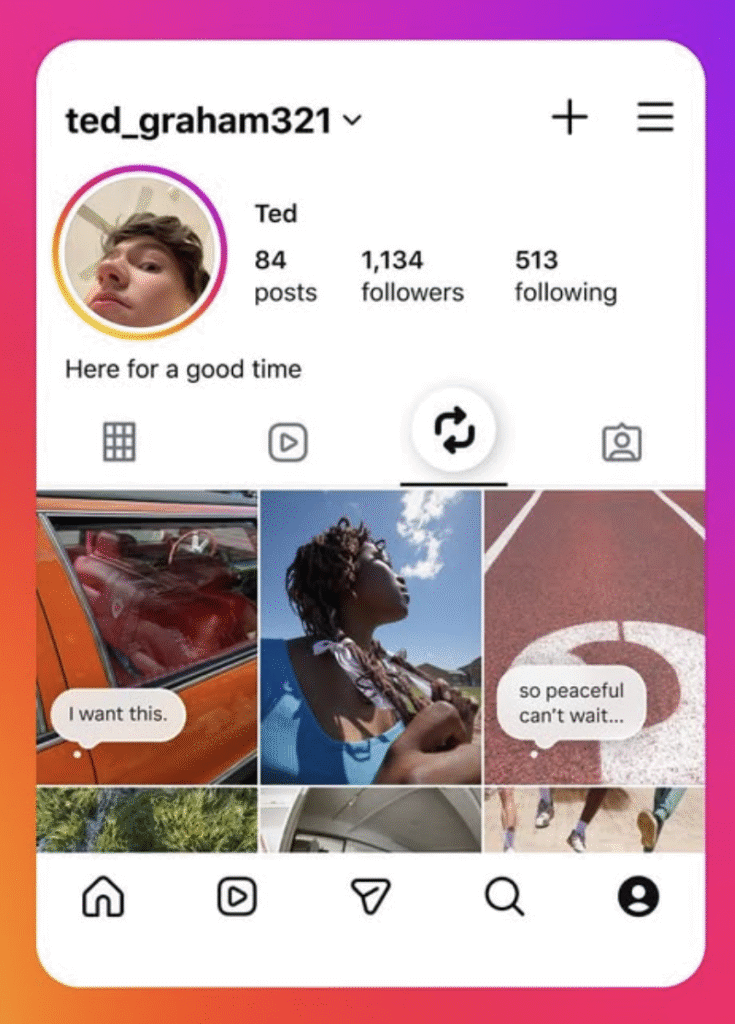Open direct messages paper plane
The image size is (735, 1024).
point(371,896)
